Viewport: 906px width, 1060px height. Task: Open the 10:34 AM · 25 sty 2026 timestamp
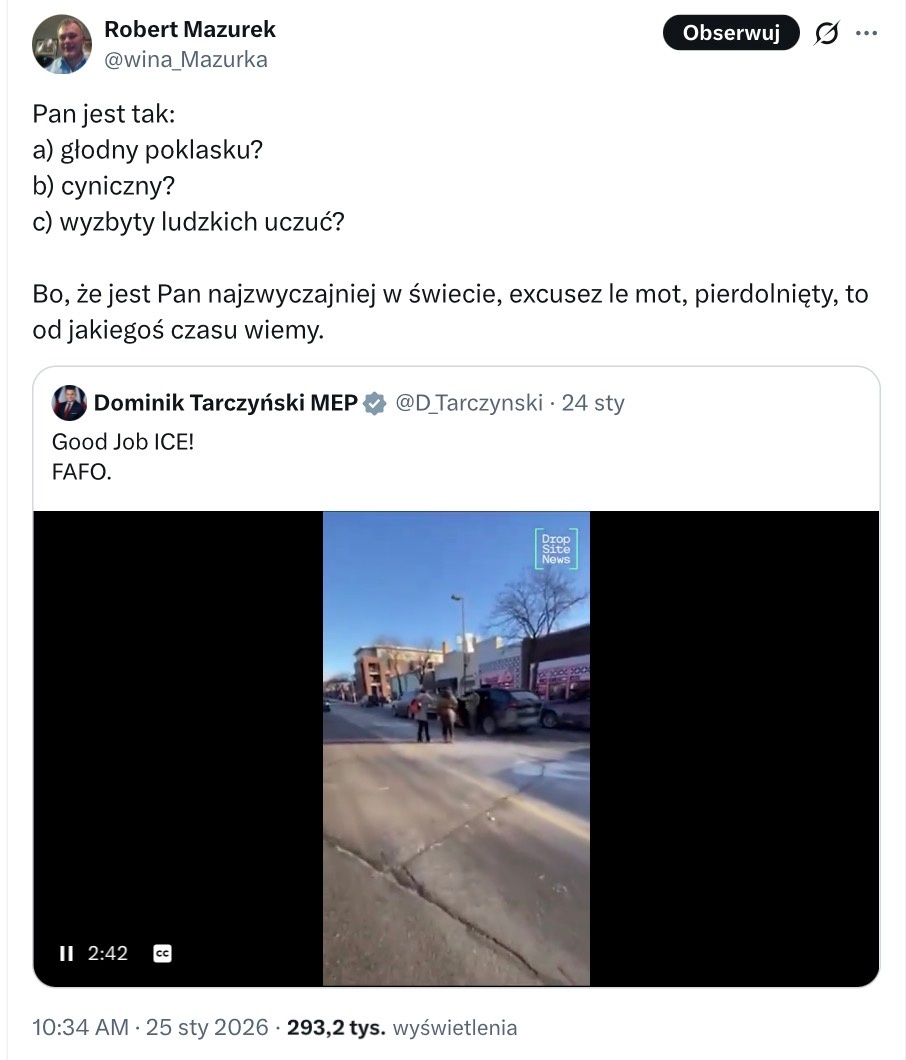pos(150,1027)
